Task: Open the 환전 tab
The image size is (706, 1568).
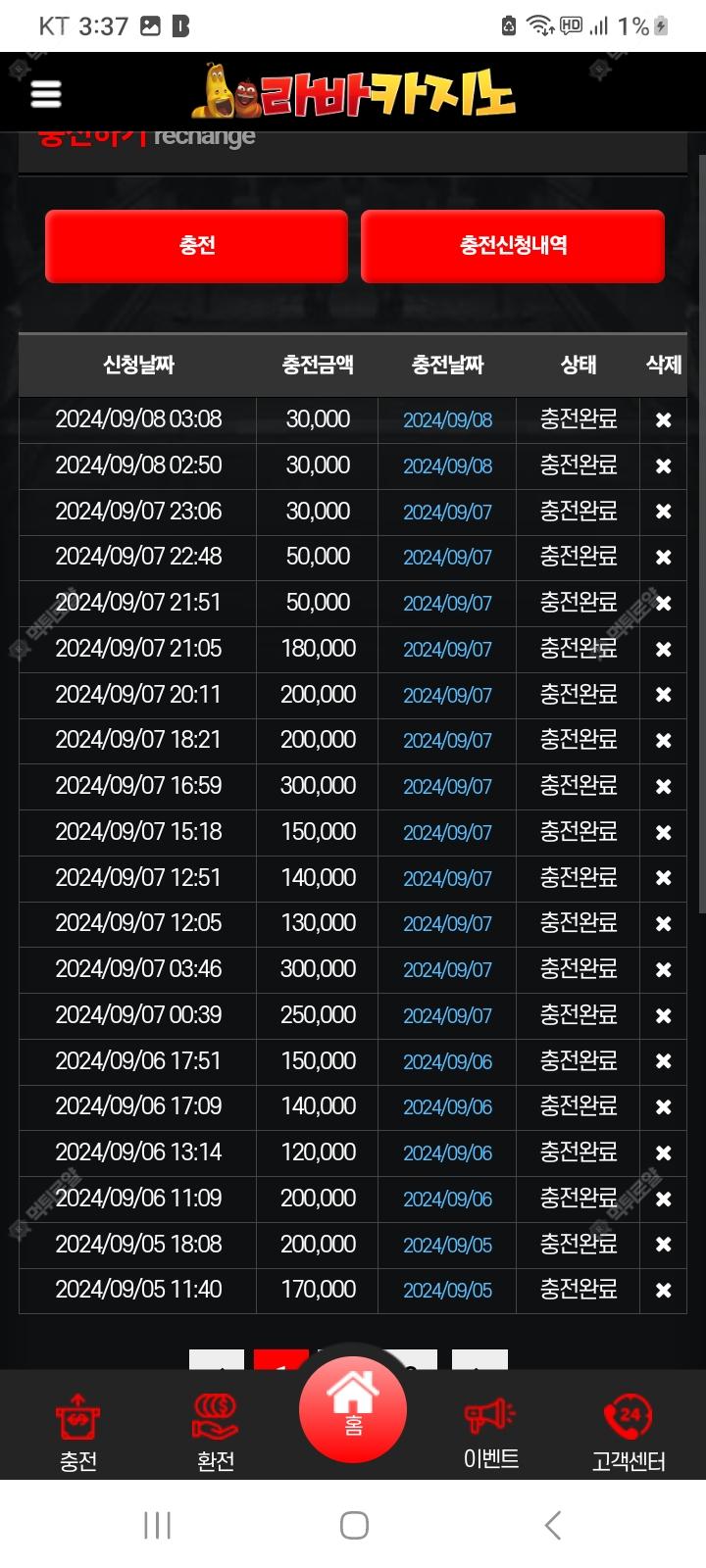Action: pos(216,1433)
